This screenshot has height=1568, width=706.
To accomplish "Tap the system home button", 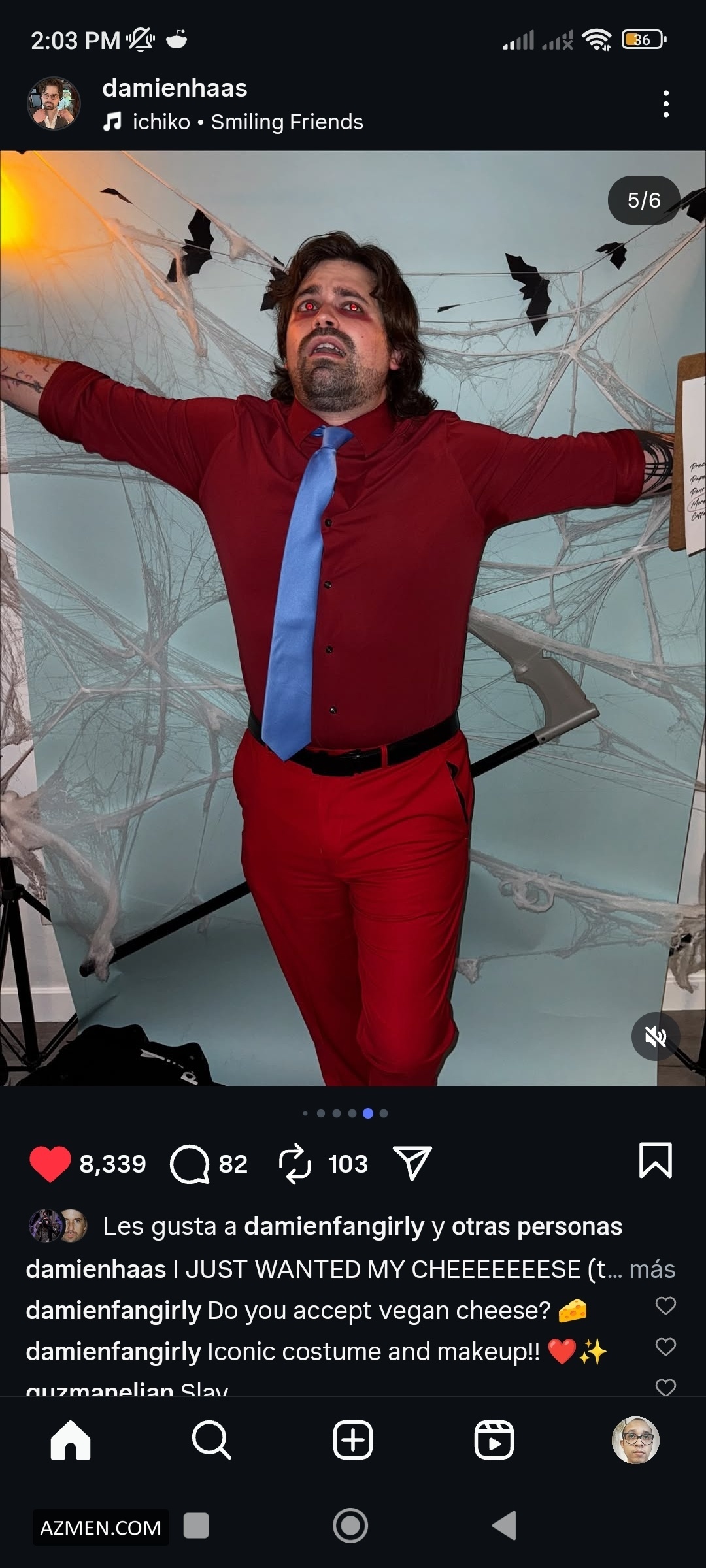I will point(350,1526).
